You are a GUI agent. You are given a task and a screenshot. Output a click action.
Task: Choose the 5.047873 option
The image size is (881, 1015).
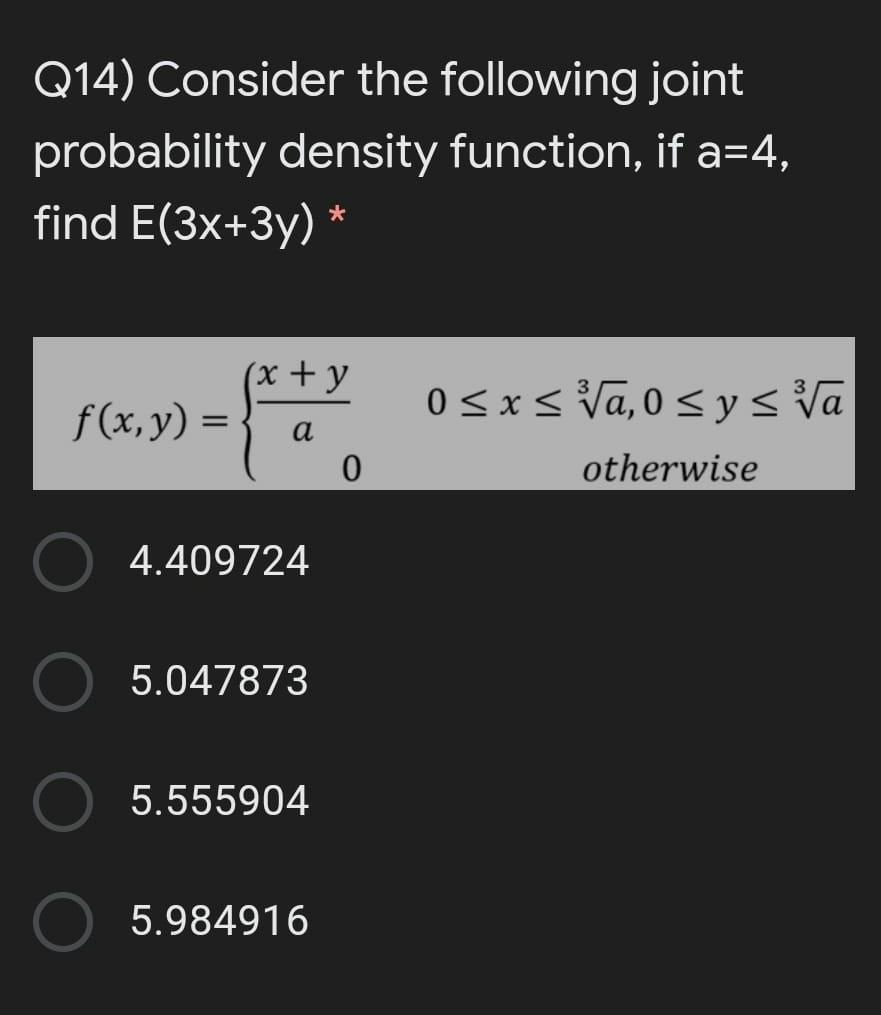click(x=64, y=682)
